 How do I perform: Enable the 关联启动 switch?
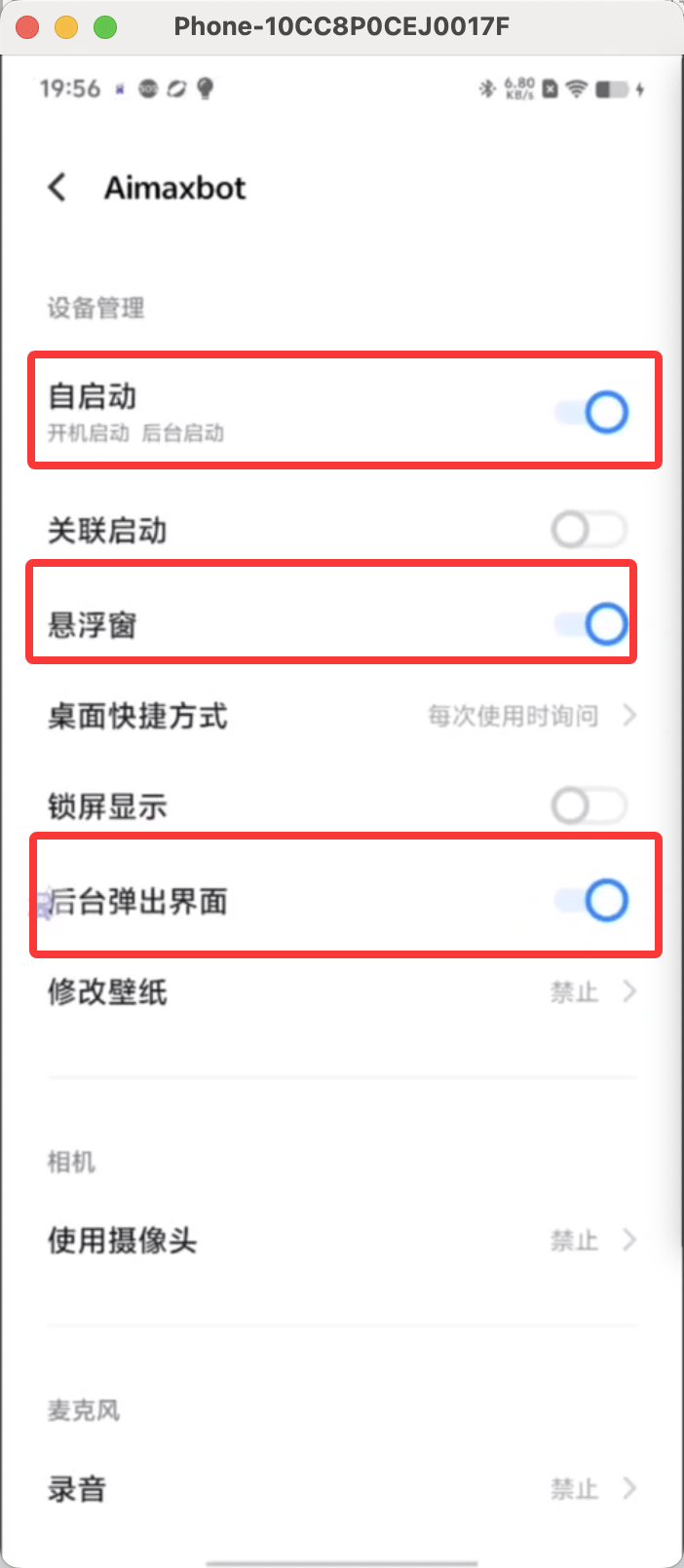pos(589,531)
